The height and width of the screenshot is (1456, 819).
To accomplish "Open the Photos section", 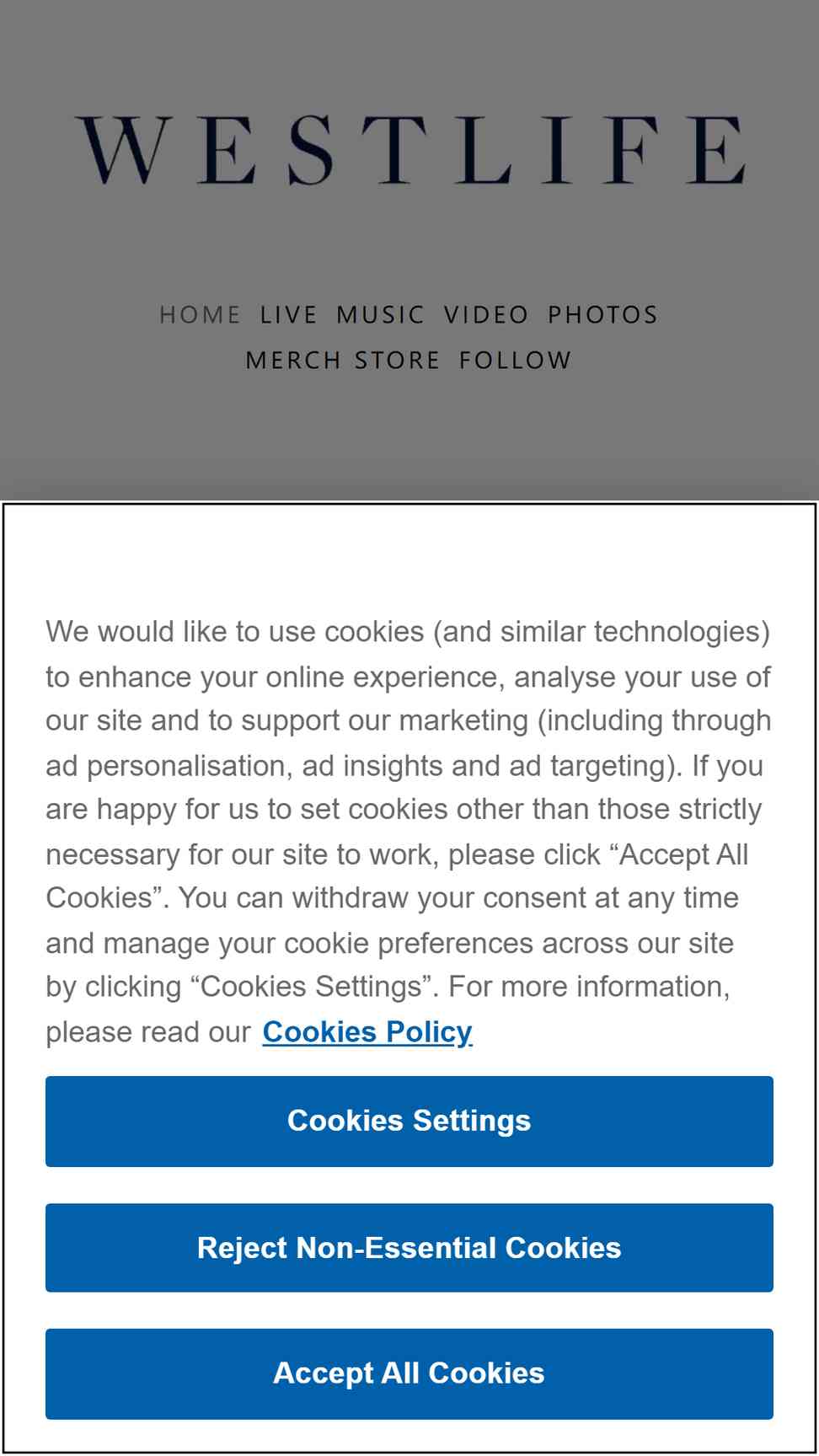I will [x=603, y=315].
